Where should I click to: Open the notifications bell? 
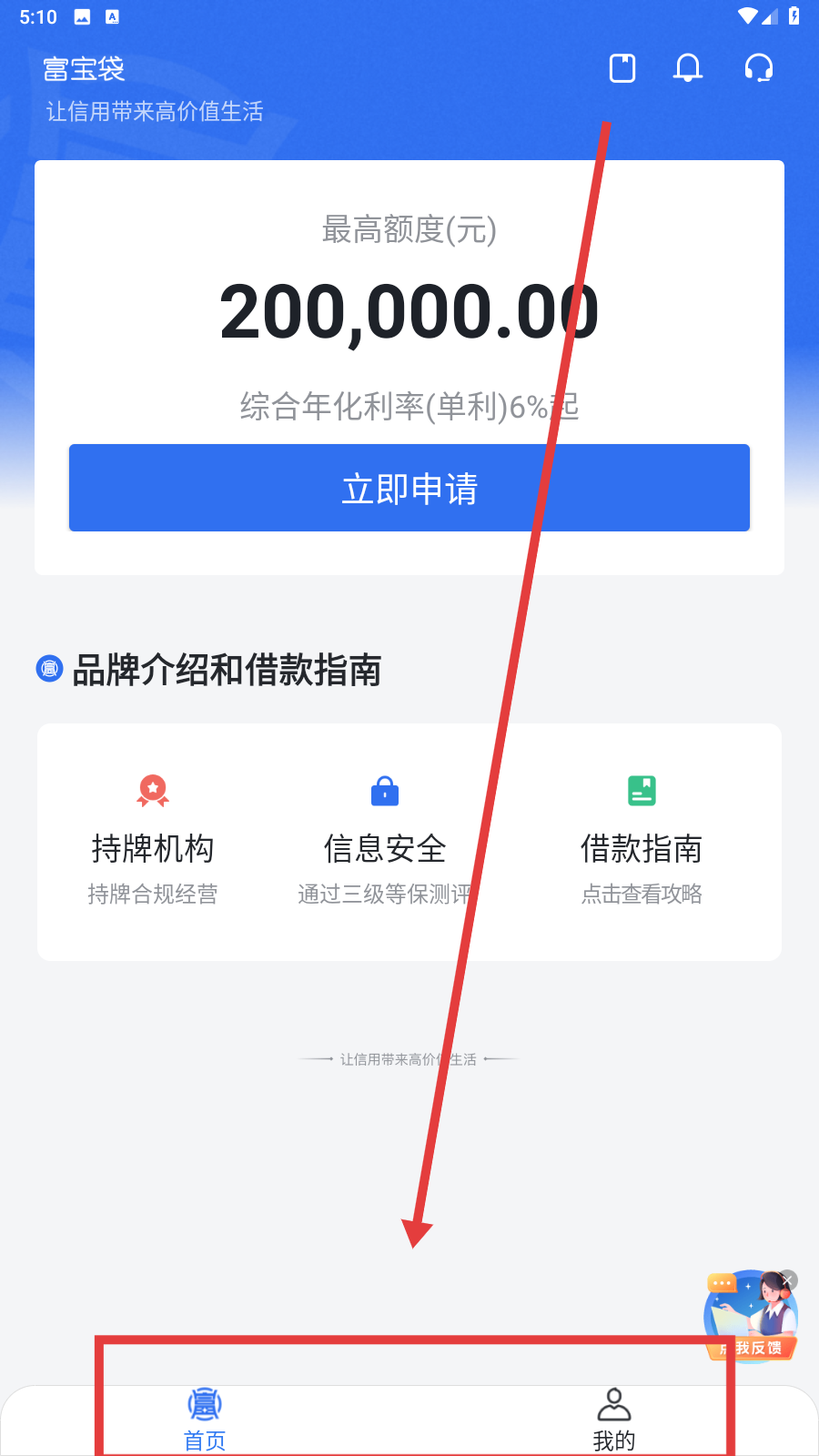688,68
